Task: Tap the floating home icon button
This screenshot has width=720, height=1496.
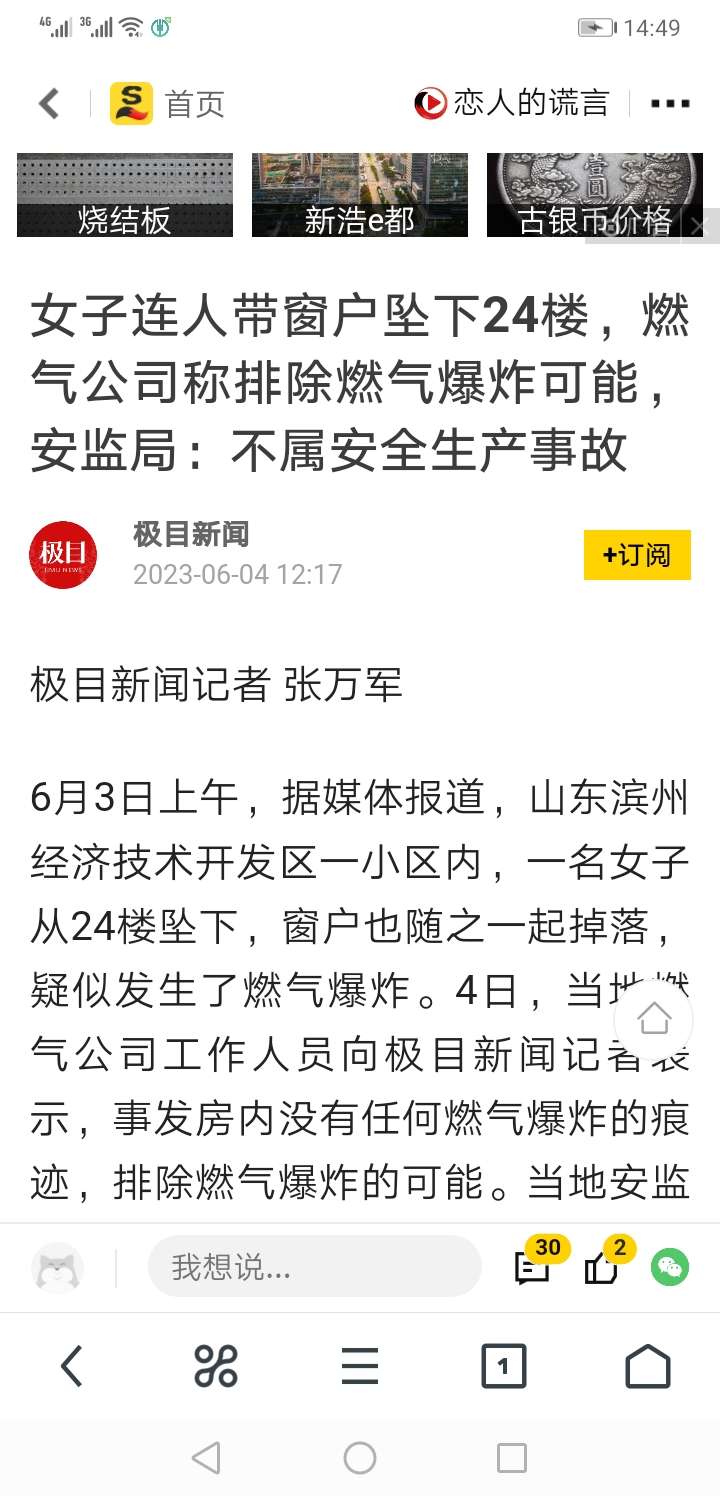Action: (x=654, y=1020)
